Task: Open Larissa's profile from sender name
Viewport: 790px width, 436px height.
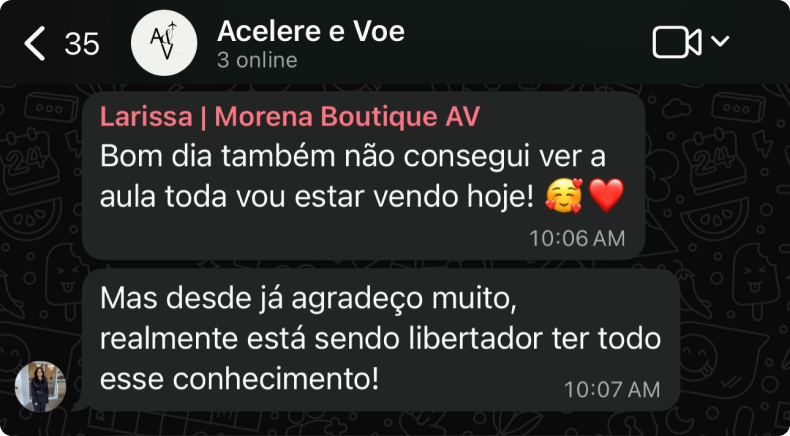Action: (x=290, y=117)
